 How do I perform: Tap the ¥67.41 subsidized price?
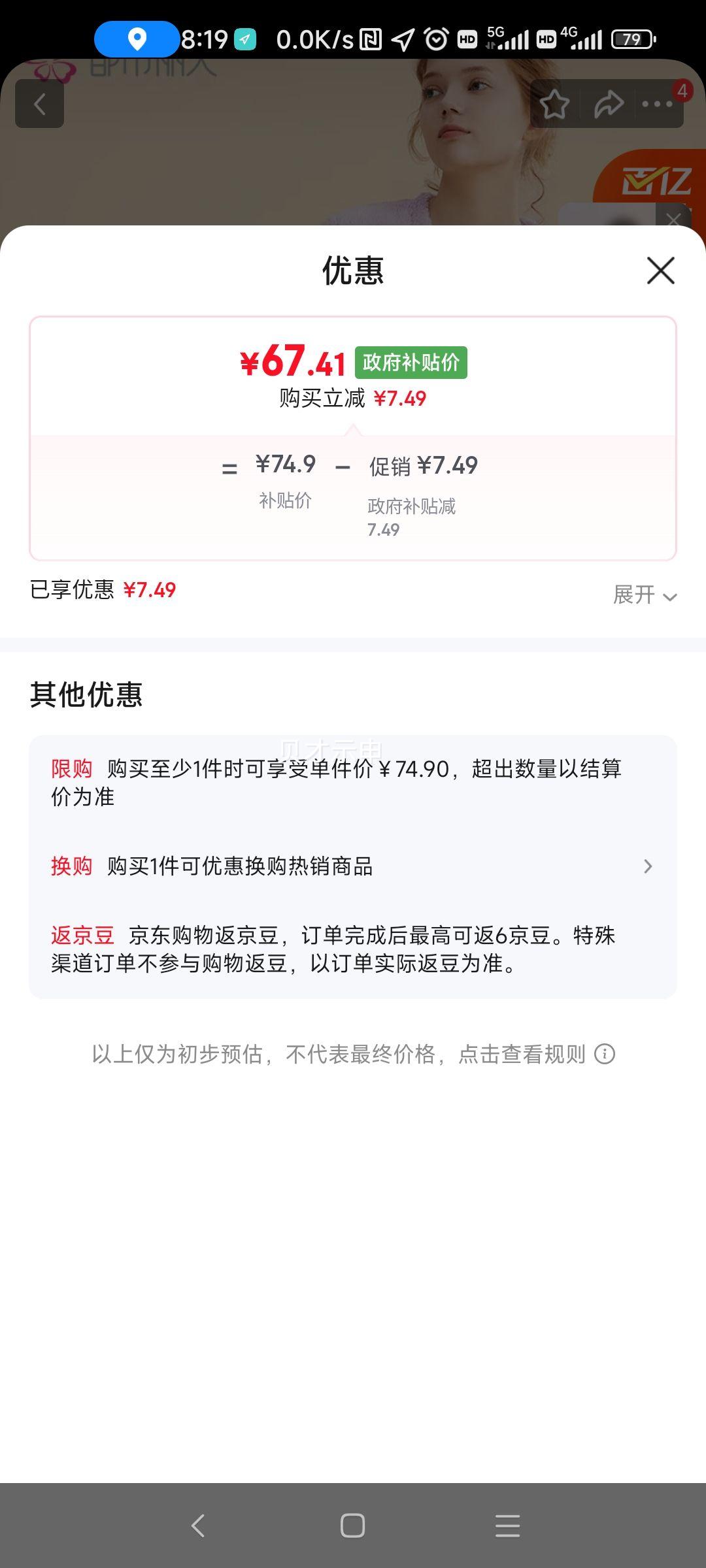(x=294, y=364)
